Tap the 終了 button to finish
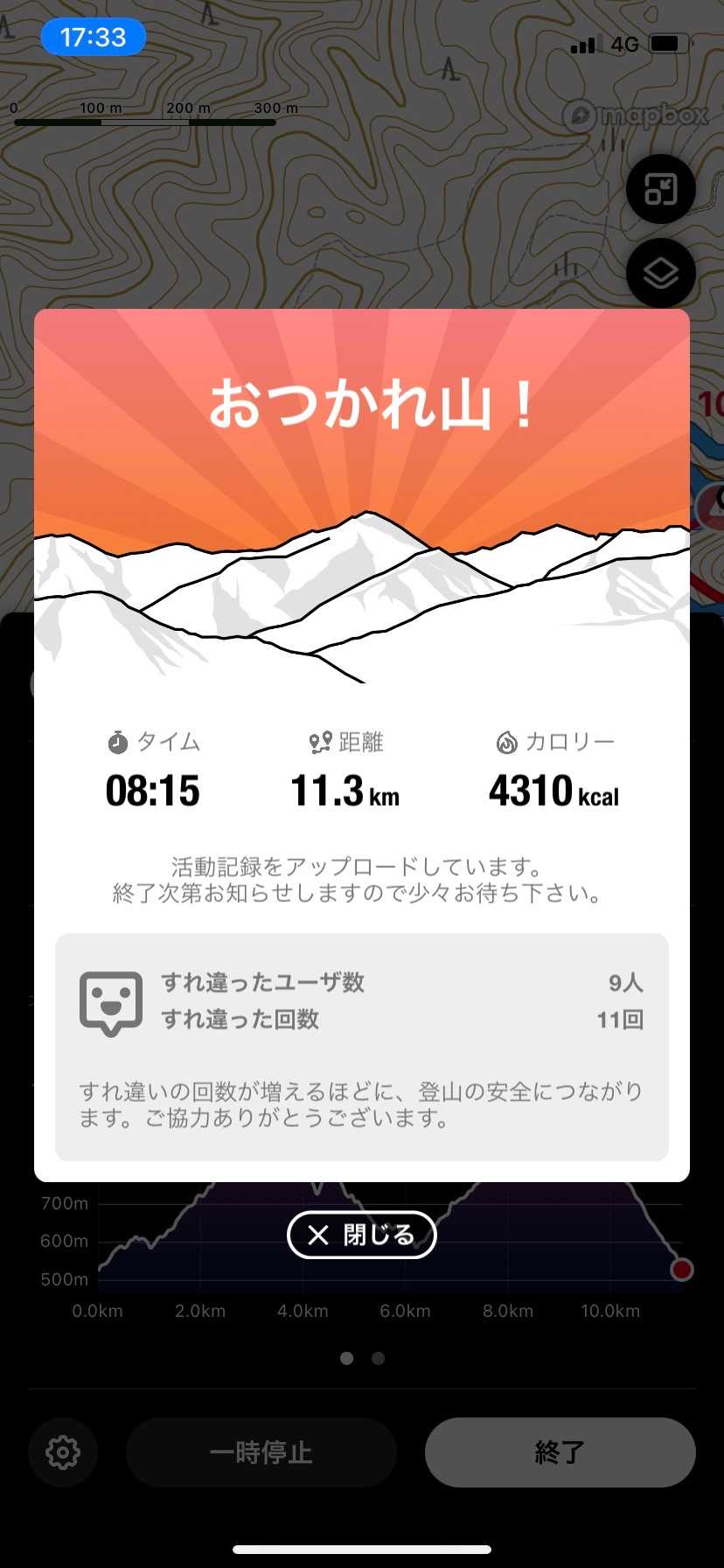 pos(560,1452)
